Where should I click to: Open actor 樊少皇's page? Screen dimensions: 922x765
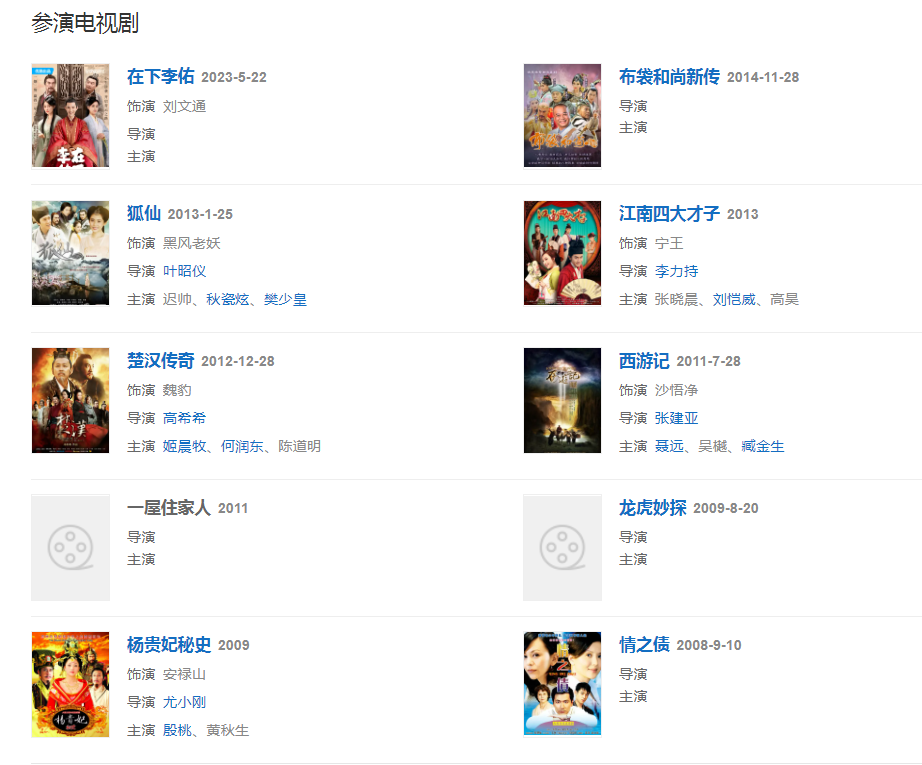(285, 299)
